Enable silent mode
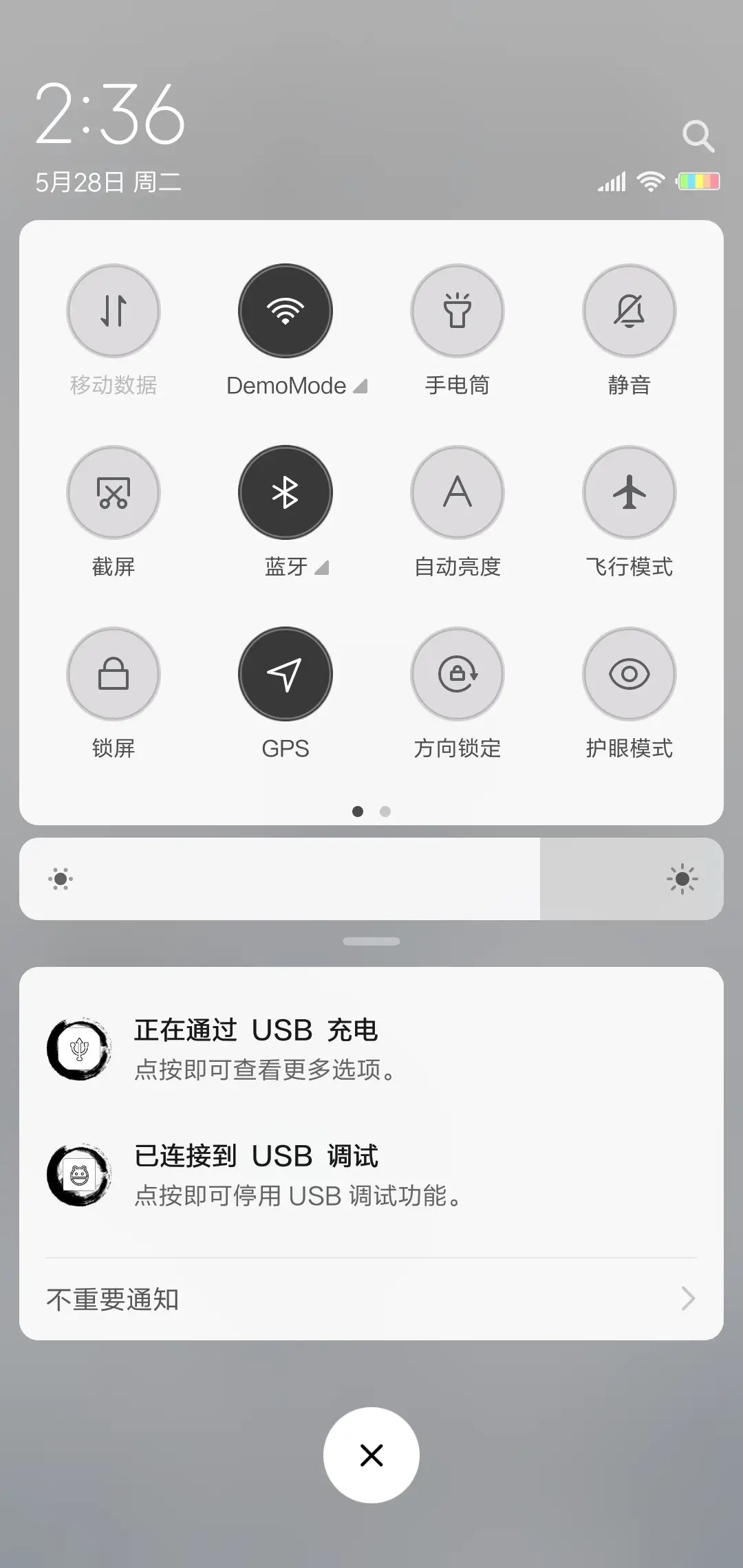The image size is (743, 1568). [629, 311]
